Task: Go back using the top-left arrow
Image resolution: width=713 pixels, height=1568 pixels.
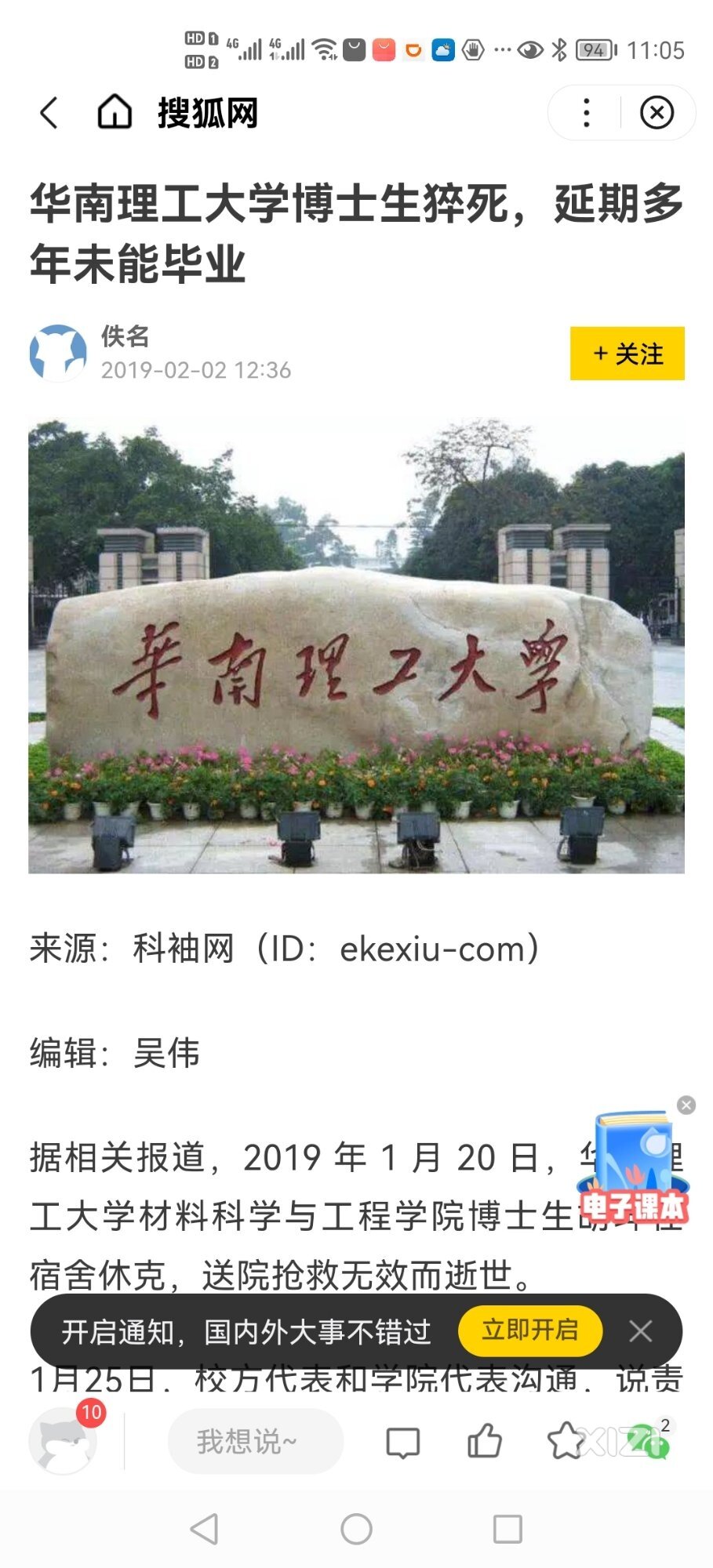Action: pos(49,113)
